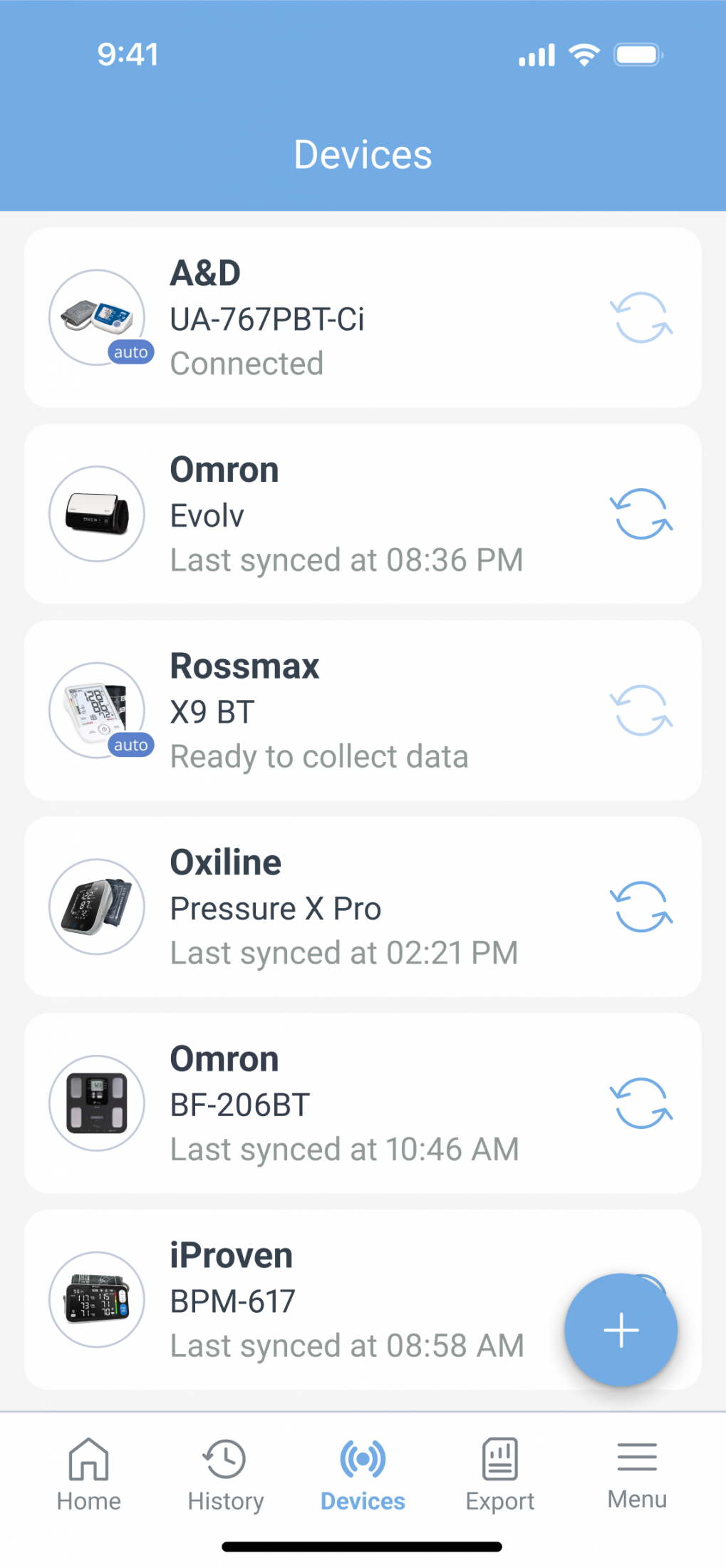The width and height of the screenshot is (726, 1568).
Task: Sync the Omron BF-206BT scale
Action: point(641,1103)
